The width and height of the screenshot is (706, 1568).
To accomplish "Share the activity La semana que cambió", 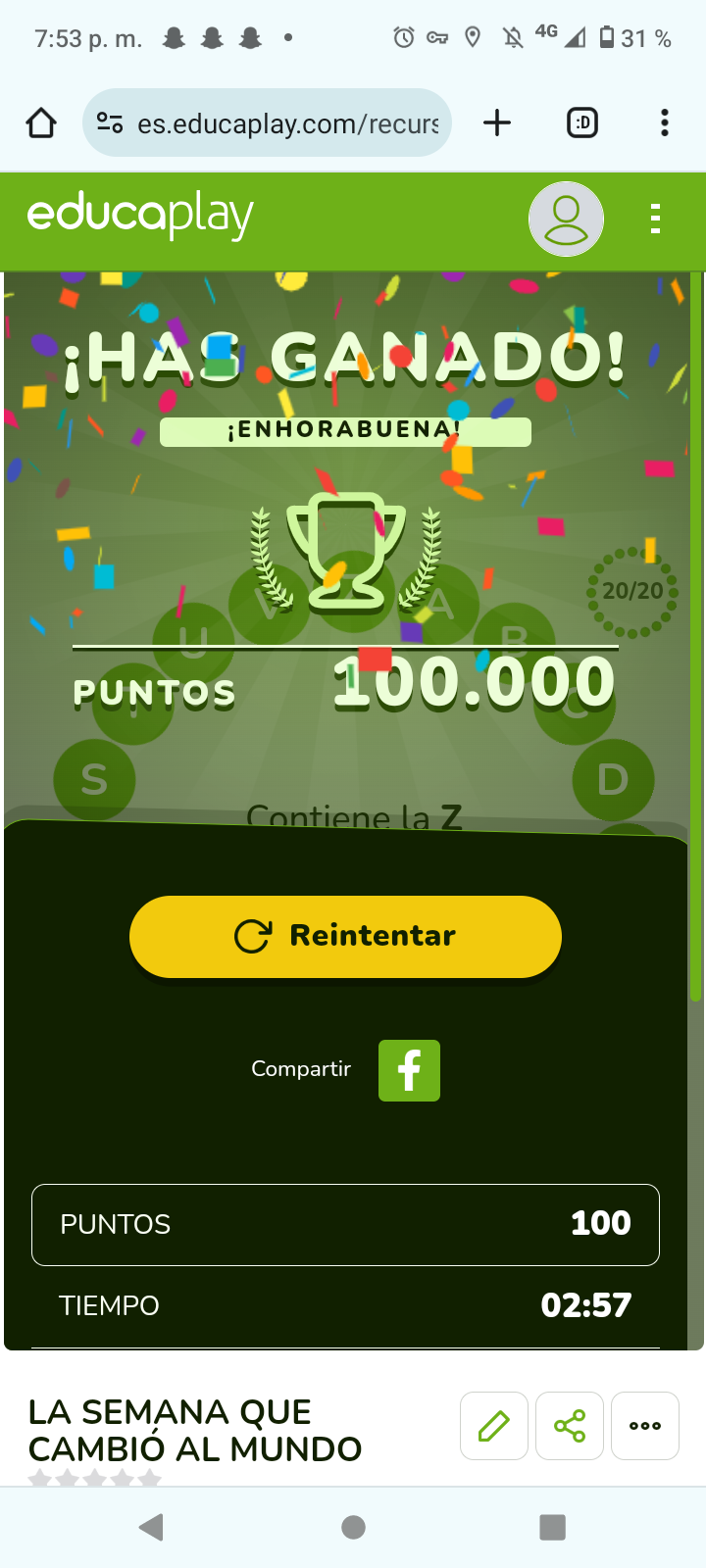I will coord(570,1426).
